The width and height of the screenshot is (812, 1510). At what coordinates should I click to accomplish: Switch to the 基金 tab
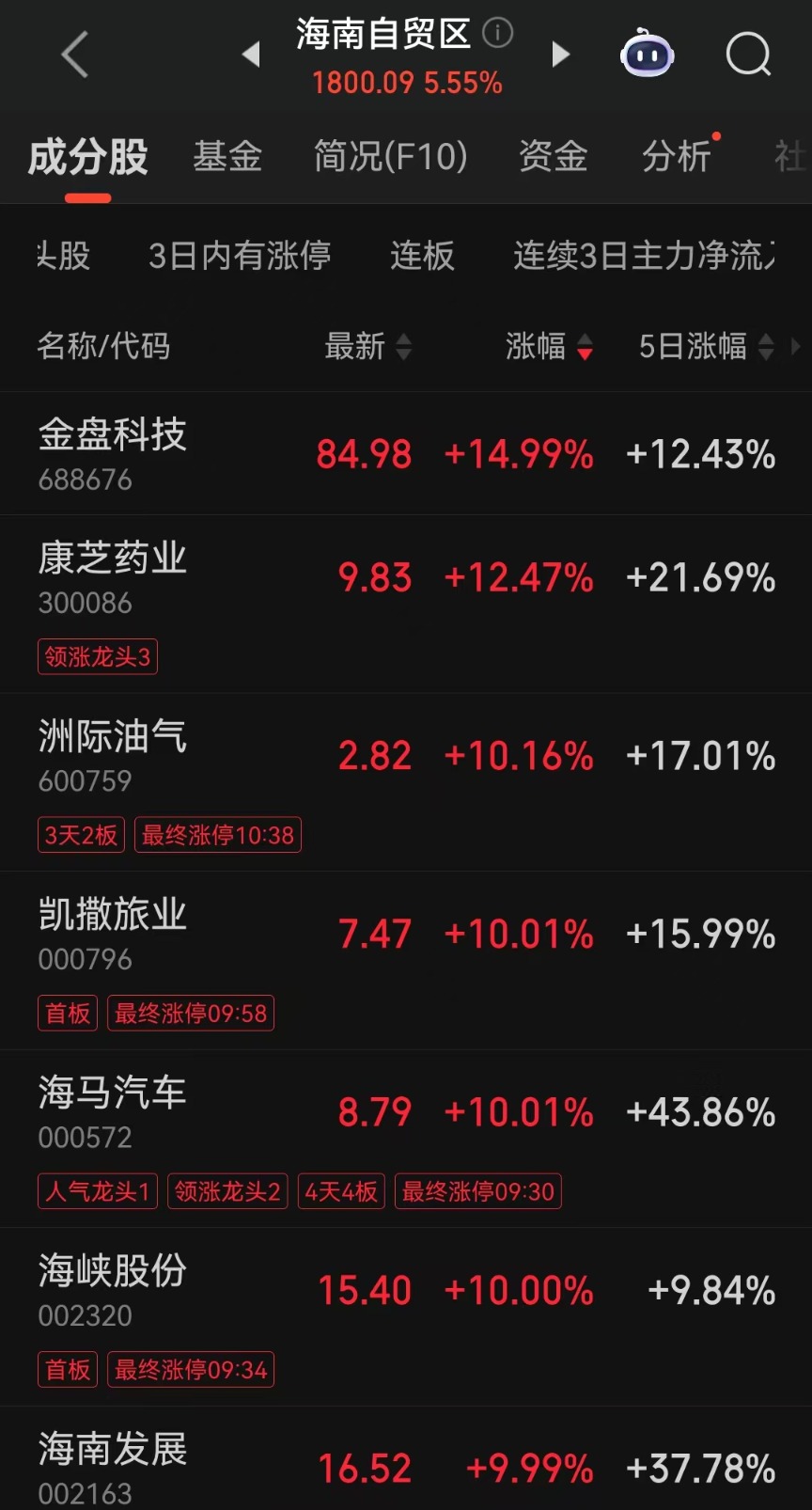pos(227,156)
